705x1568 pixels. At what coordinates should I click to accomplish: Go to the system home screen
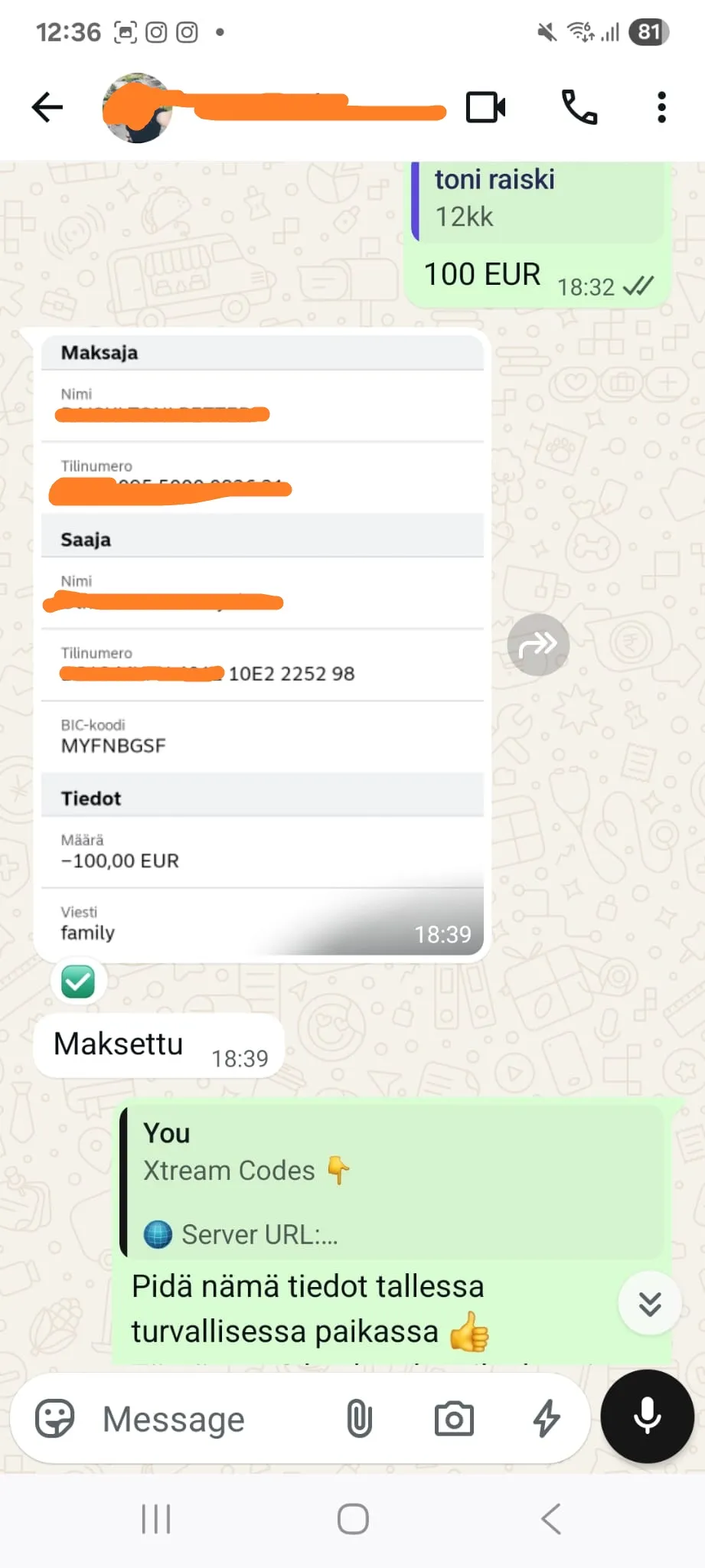(353, 1519)
